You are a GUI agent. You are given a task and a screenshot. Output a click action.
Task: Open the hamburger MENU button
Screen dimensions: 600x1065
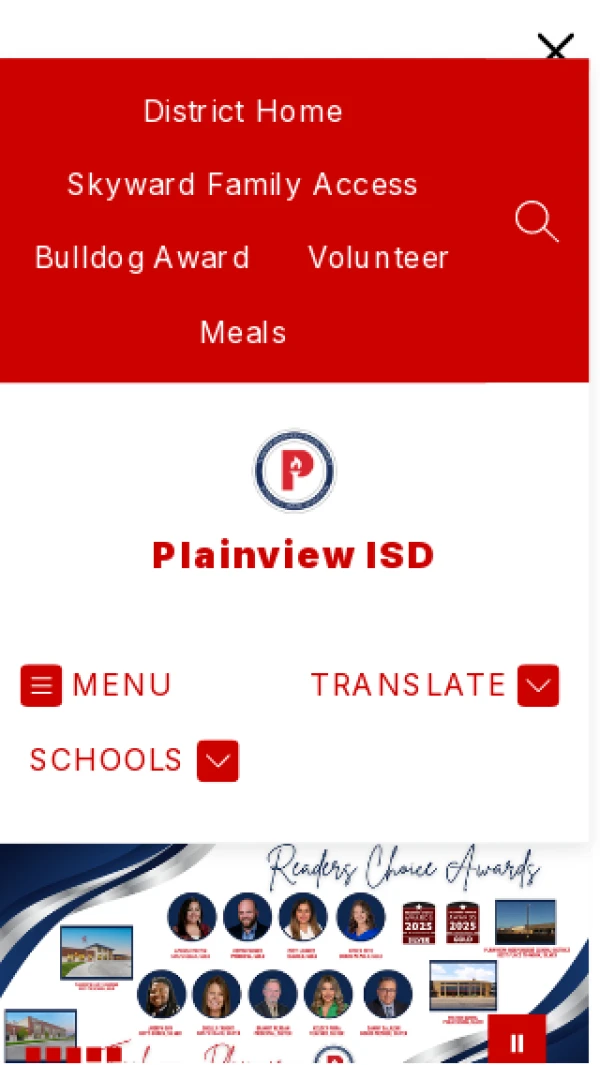click(96, 686)
